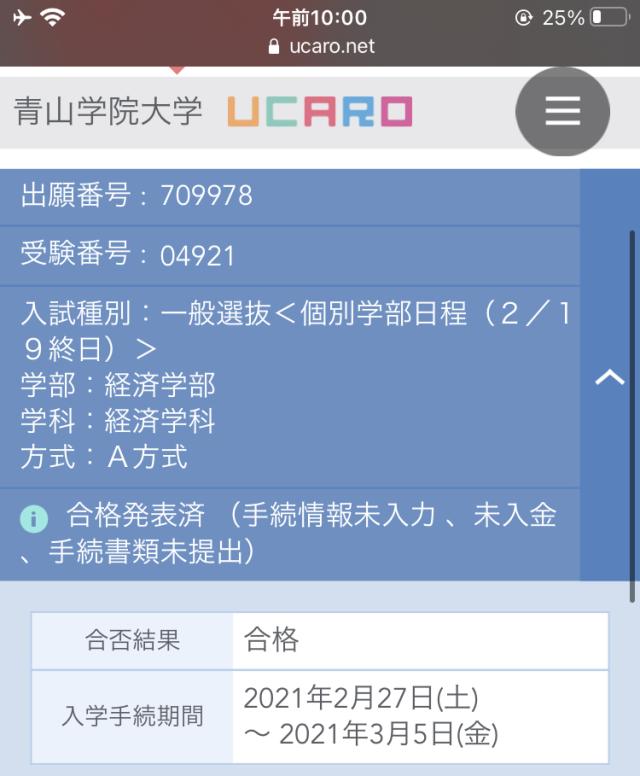Tap the ucaro.net address bar
The height and width of the screenshot is (776, 640).
click(x=320, y=47)
